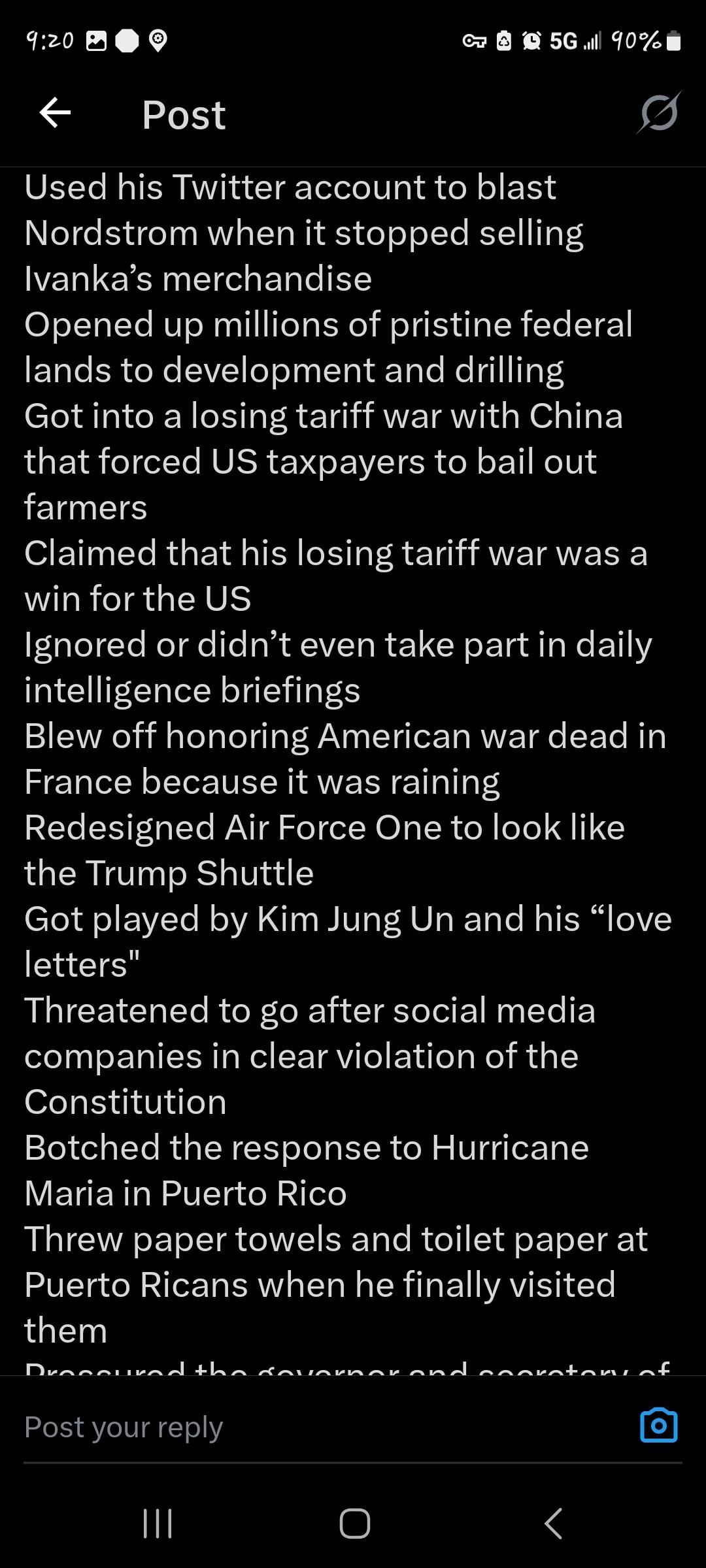This screenshot has height=1568, width=706.
Task: Go back from the Post screen
Action: coord(55,114)
